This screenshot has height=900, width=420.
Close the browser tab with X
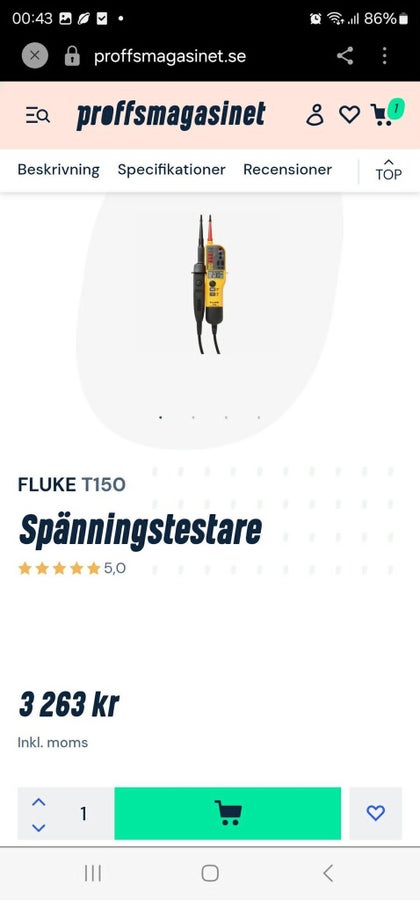click(35, 56)
